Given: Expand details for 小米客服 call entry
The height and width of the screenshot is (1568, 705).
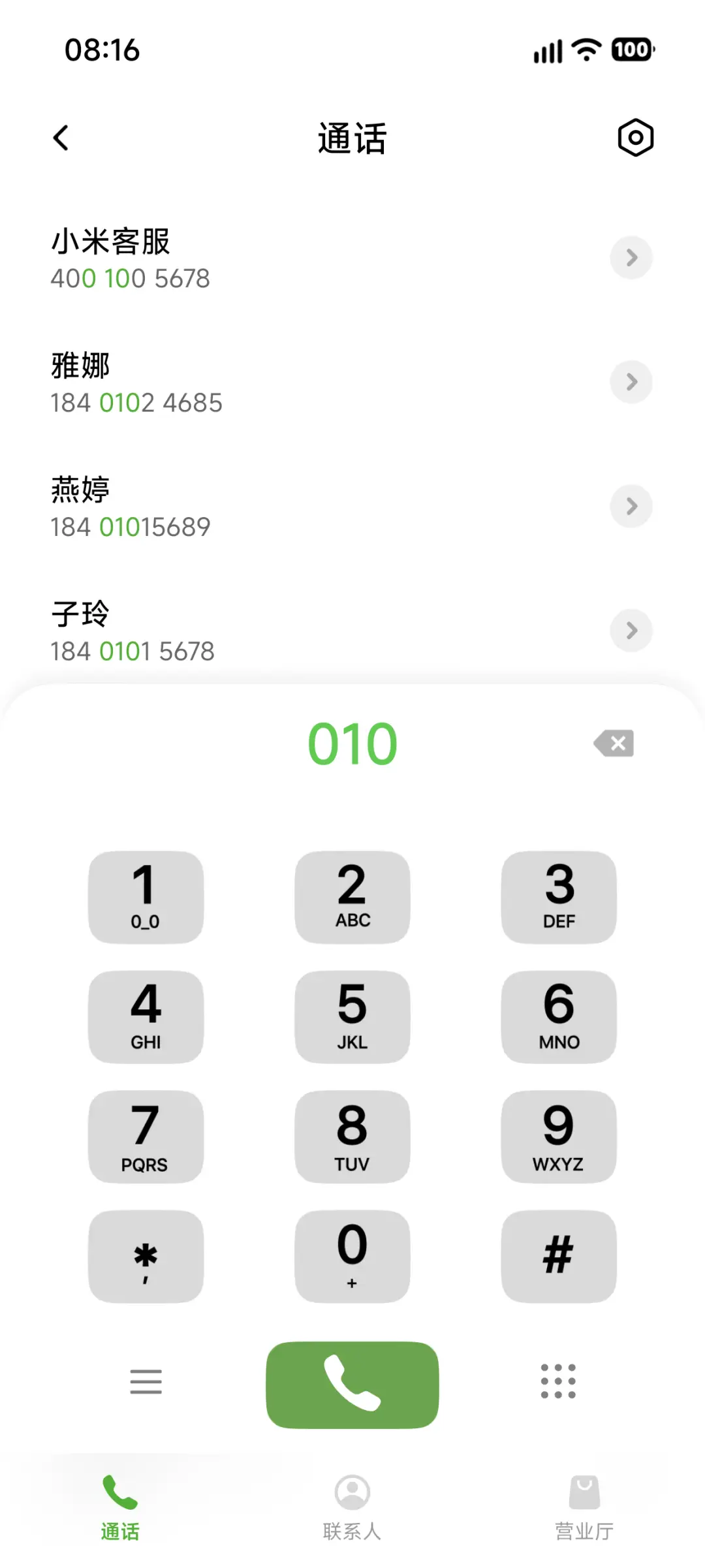Looking at the screenshot, I should coord(631,258).
